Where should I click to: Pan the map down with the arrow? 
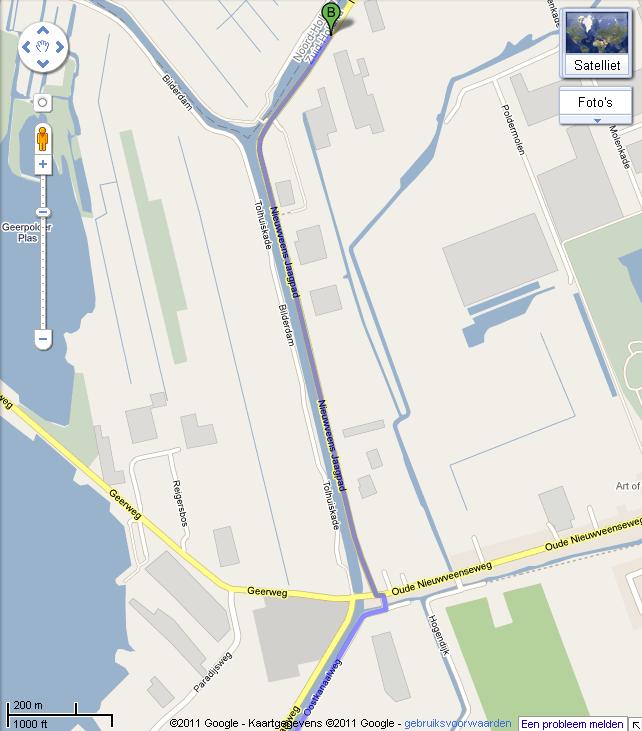(42, 64)
